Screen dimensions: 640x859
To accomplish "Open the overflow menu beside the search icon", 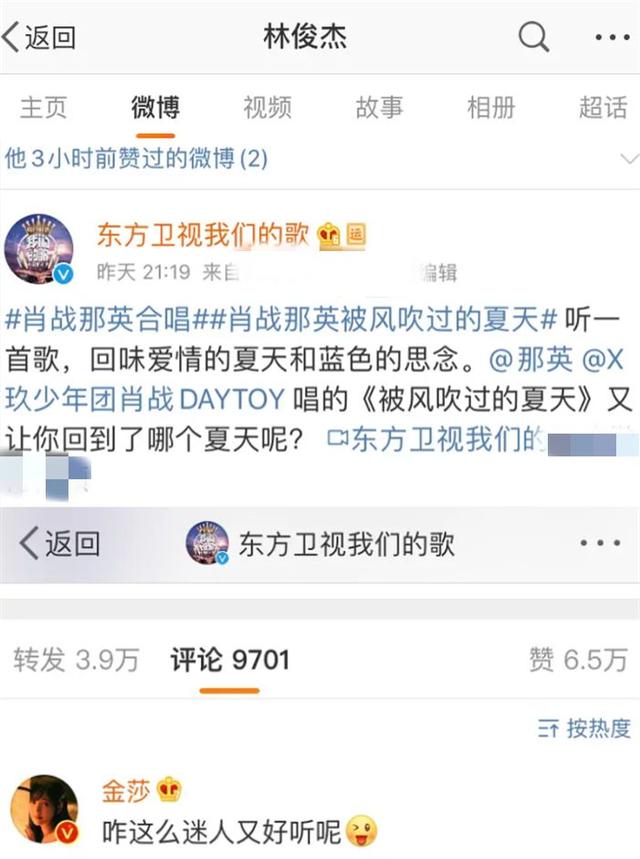I will tap(612, 37).
